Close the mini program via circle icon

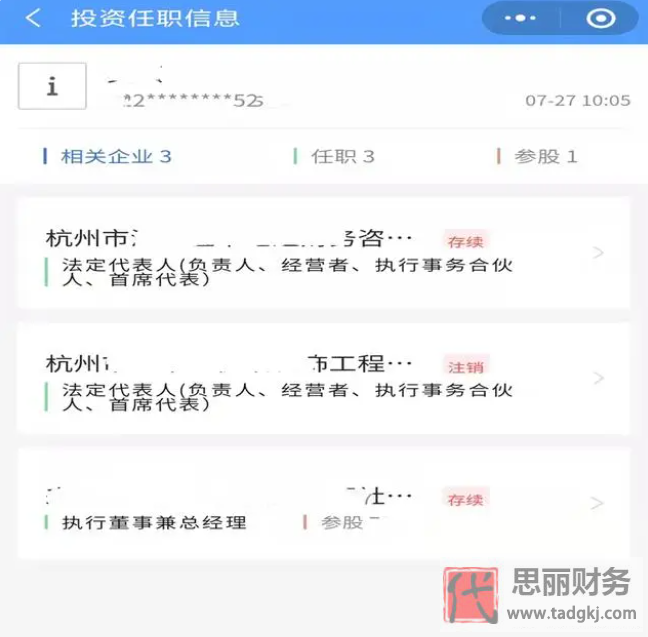tap(600, 18)
